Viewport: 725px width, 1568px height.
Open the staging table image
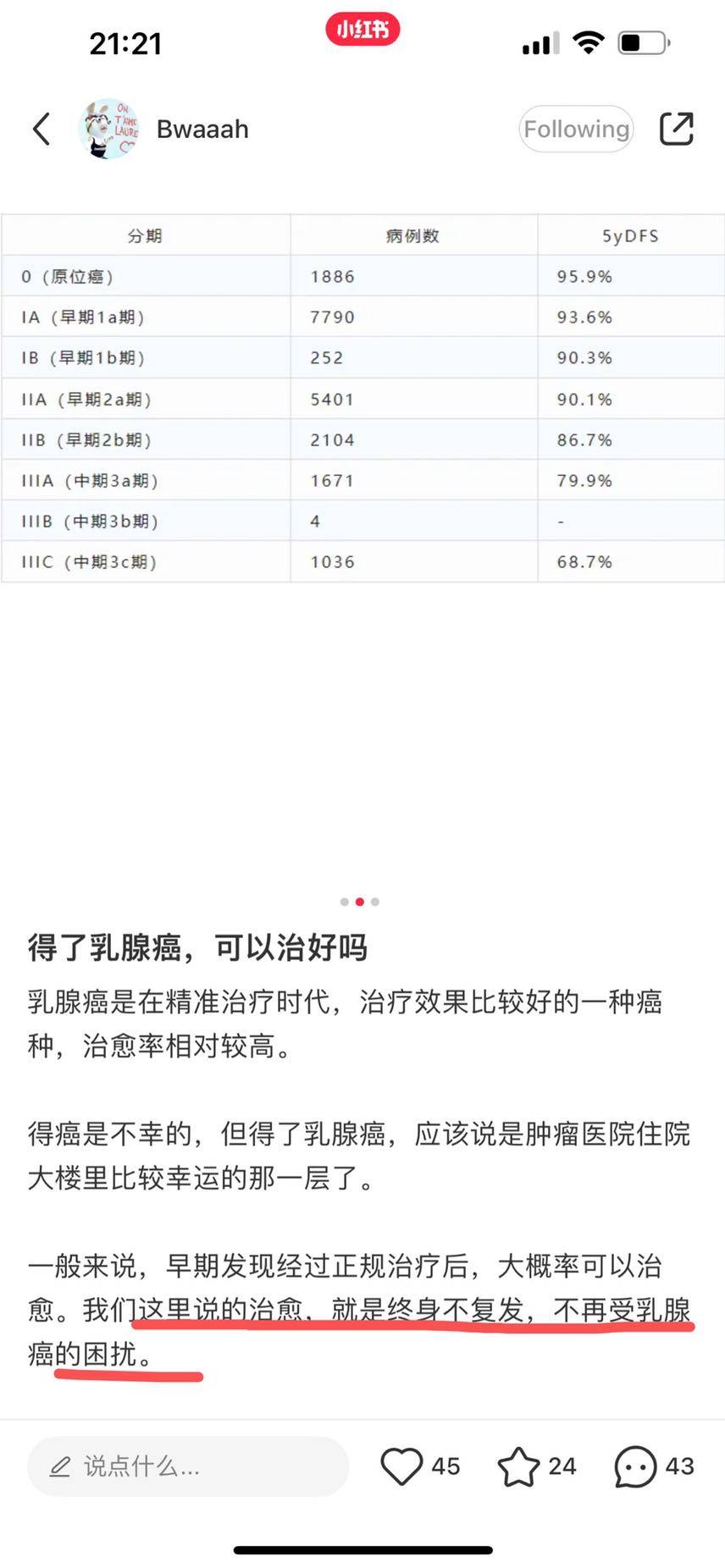tap(362, 398)
